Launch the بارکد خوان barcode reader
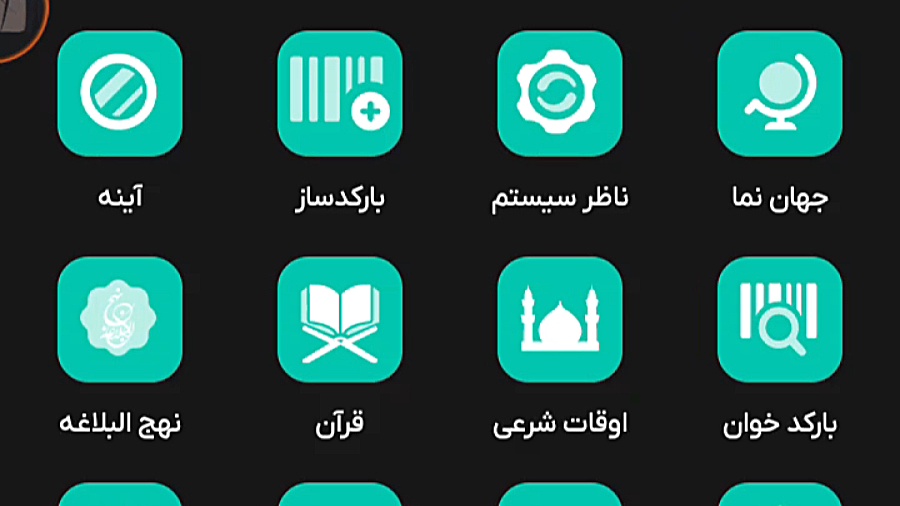Screen dimensions: 900x506 point(780,320)
